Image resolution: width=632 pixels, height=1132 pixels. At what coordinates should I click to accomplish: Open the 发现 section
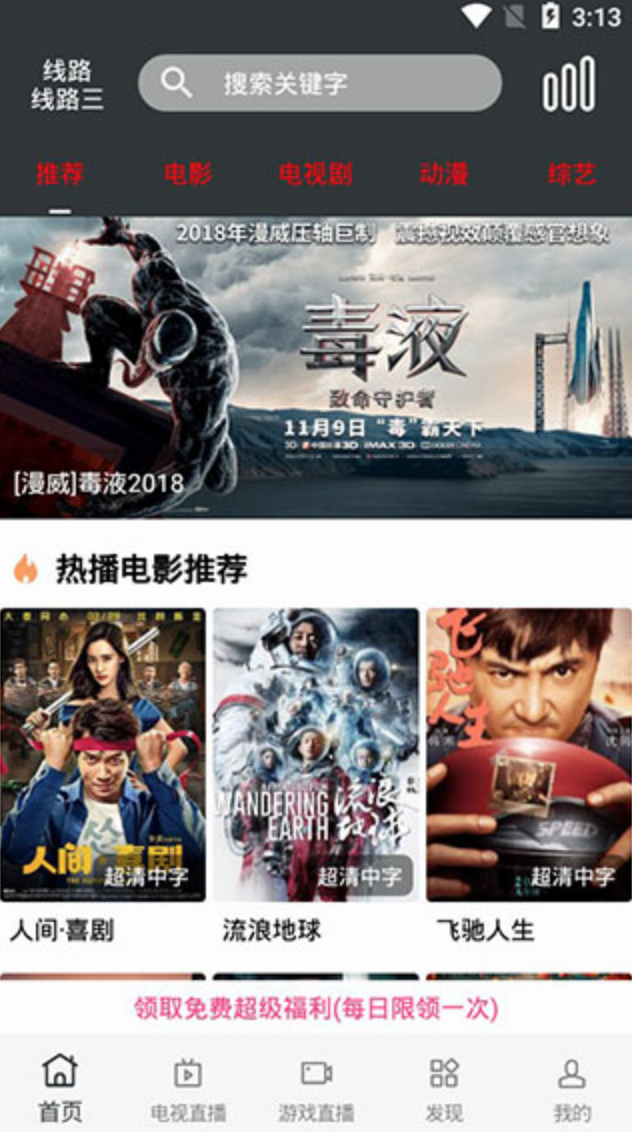(x=444, y=1087)
